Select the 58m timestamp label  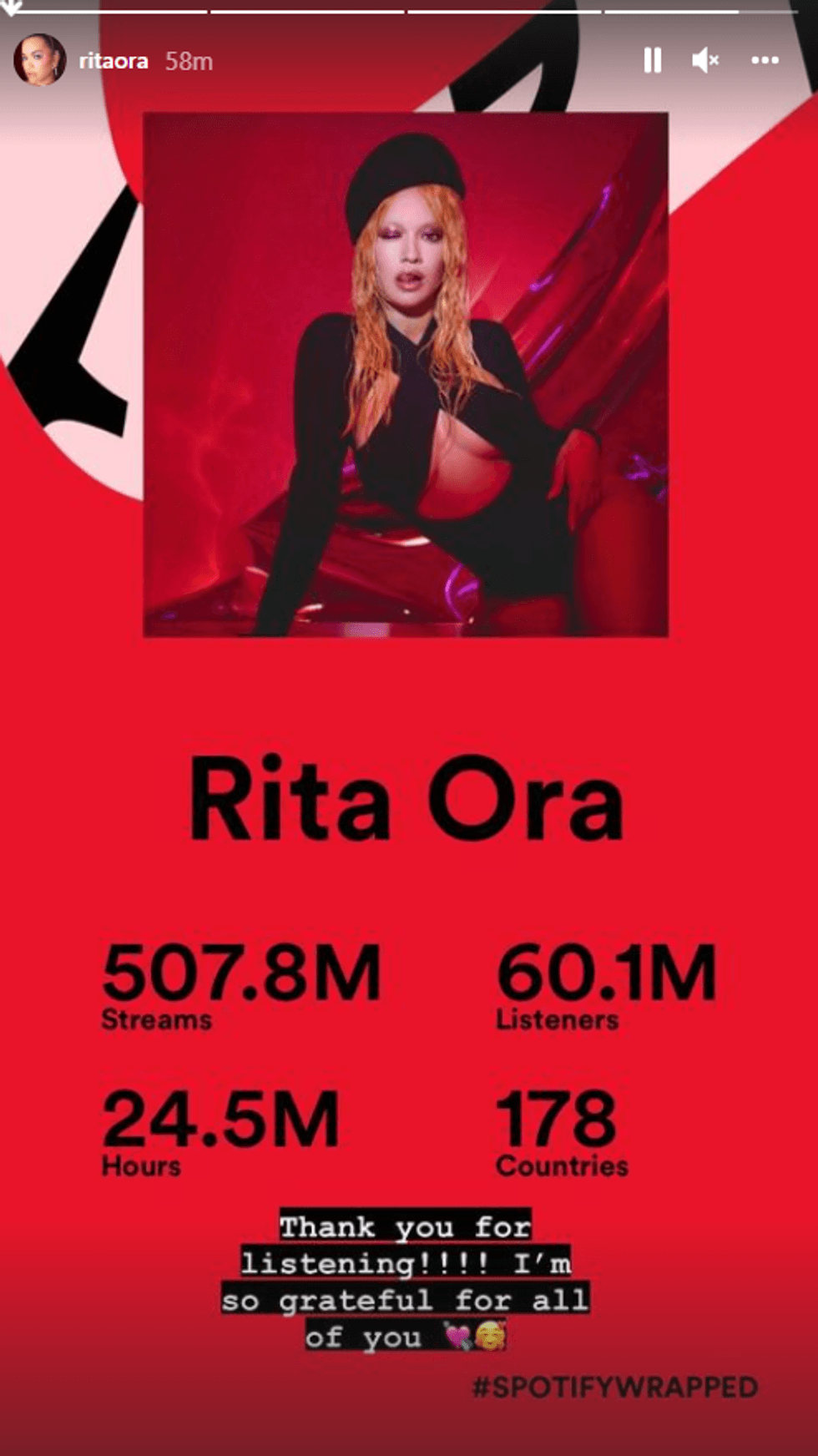tap(190, 61)
